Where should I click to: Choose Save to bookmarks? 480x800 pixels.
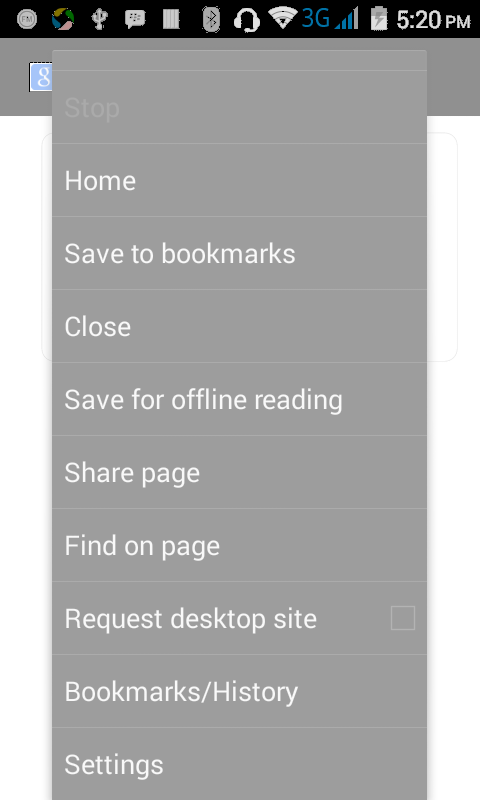coord(239,254)
